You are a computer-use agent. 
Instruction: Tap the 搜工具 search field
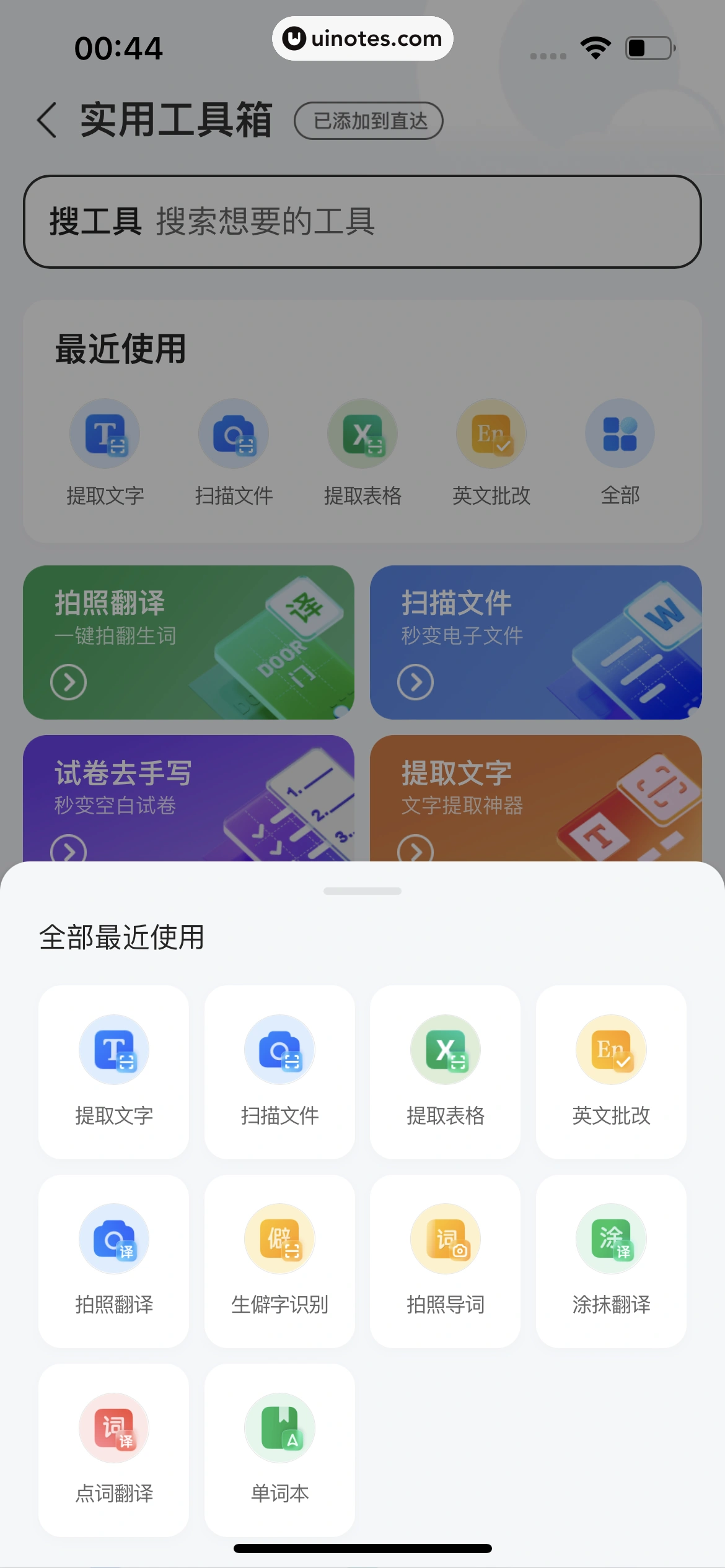[362, 222]
